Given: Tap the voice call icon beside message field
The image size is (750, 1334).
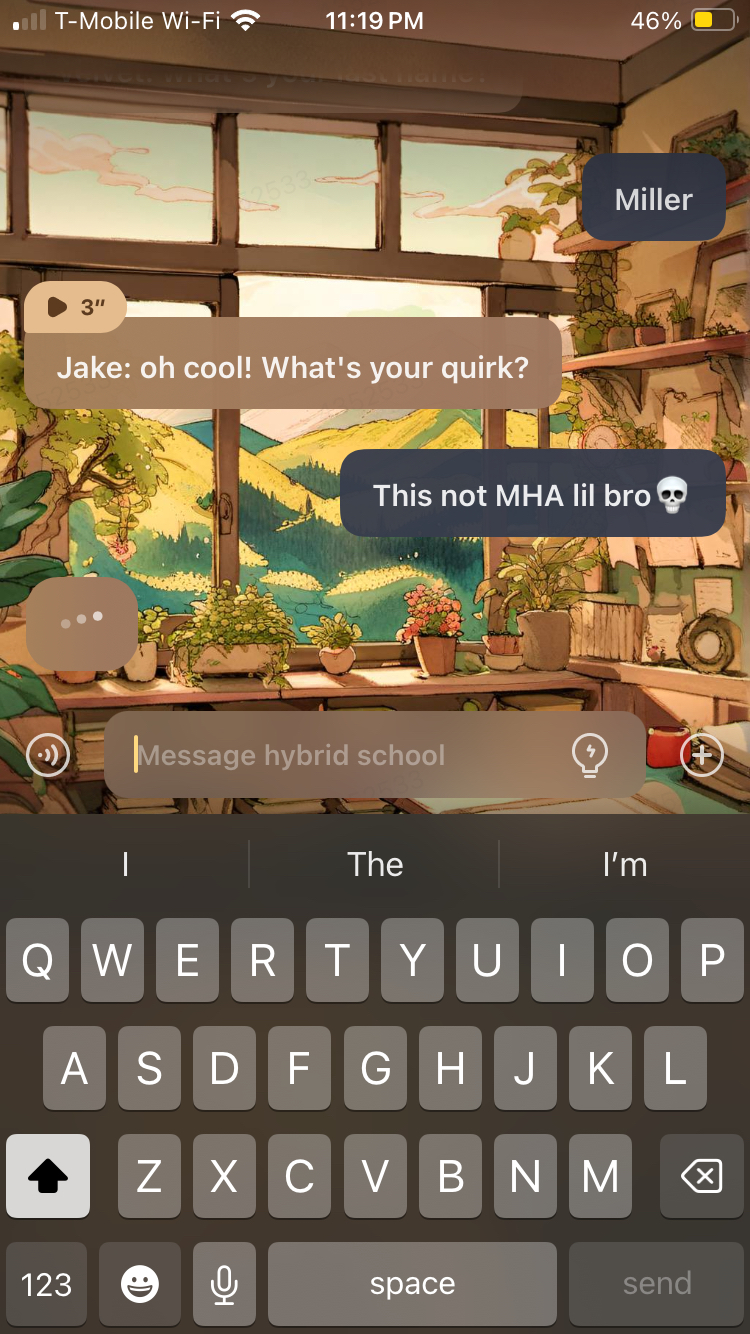Looking at the screenshot, I should [x=48, y=755].
